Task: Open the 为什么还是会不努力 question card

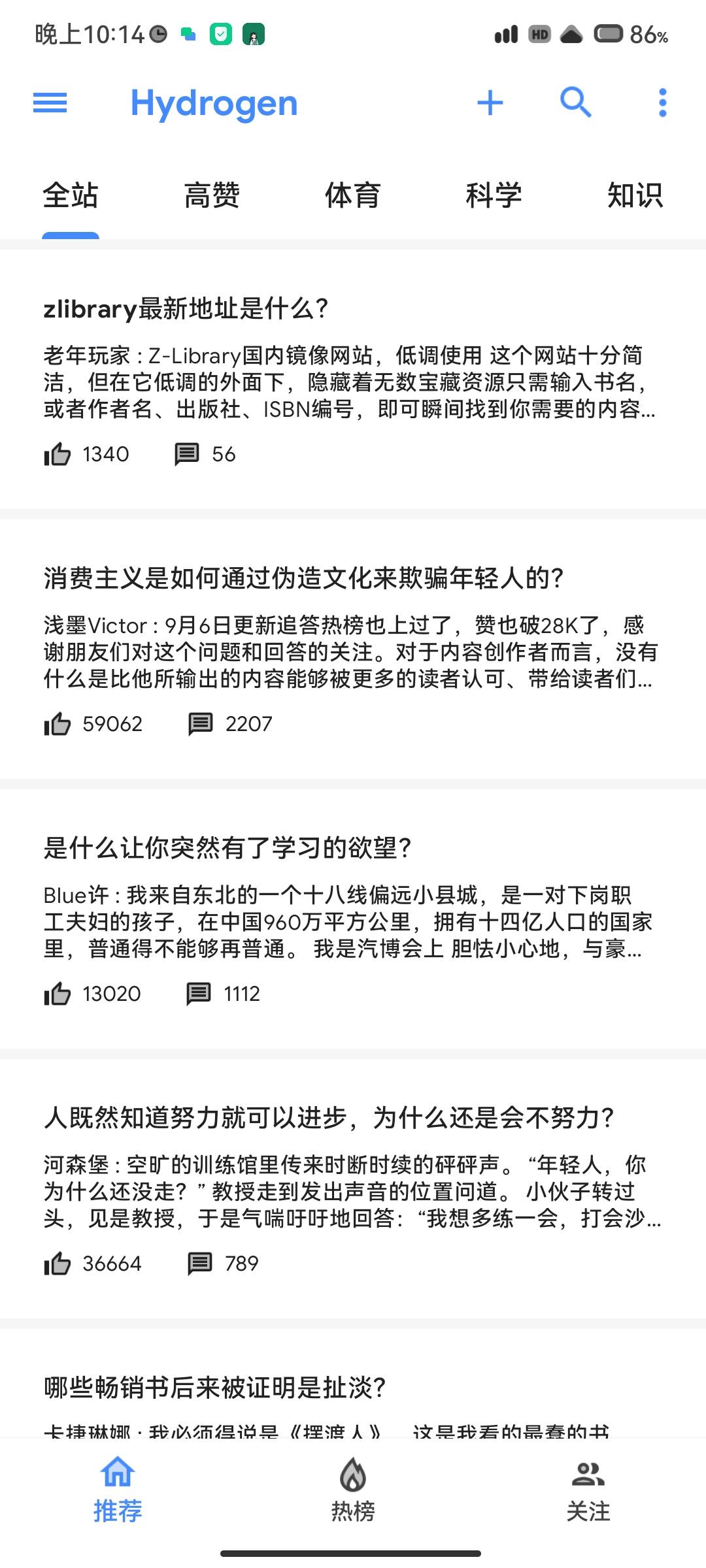Action: [x=353, y=1189]
